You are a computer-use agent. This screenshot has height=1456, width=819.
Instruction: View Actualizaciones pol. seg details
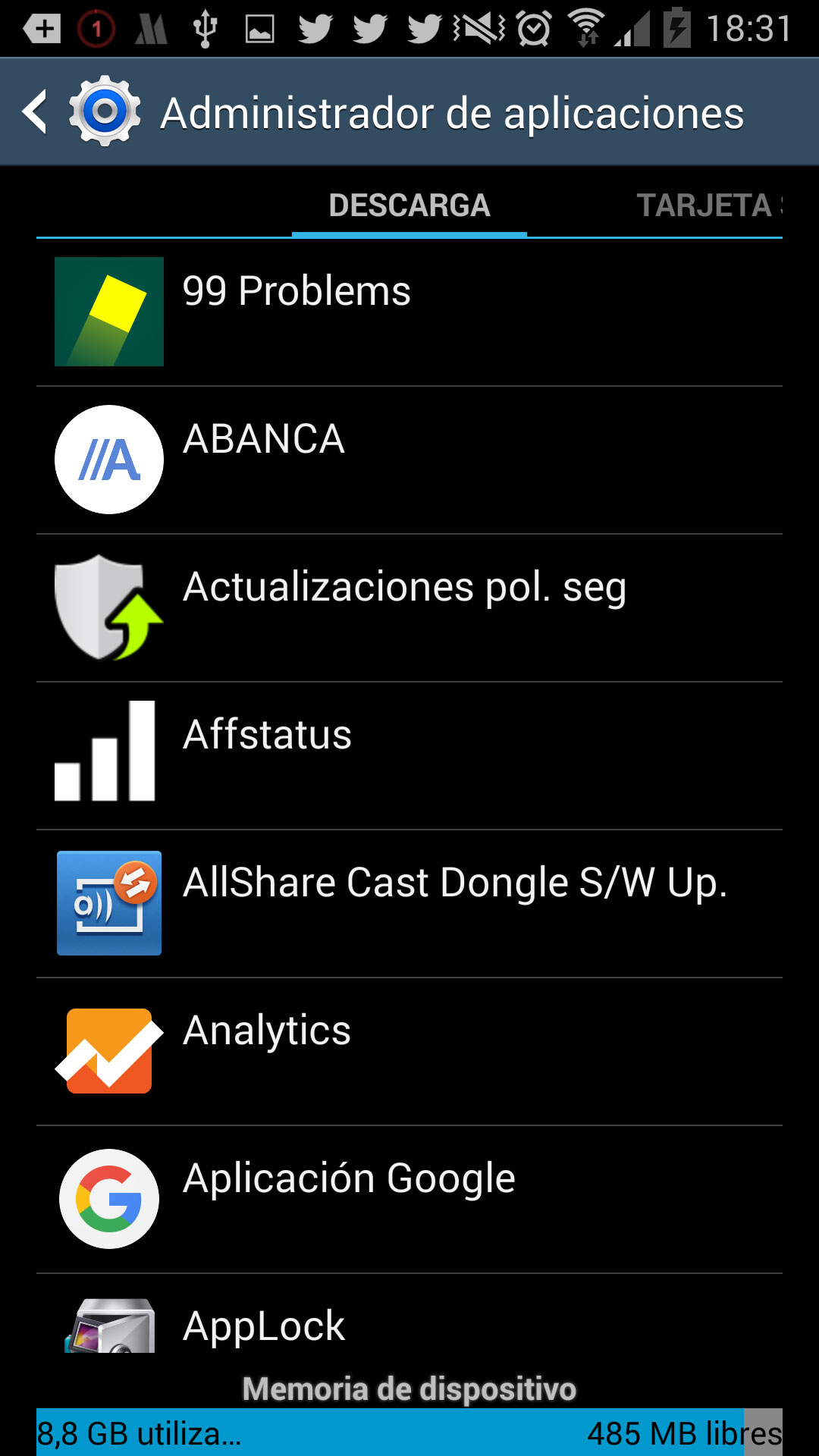tap(409, 607)
